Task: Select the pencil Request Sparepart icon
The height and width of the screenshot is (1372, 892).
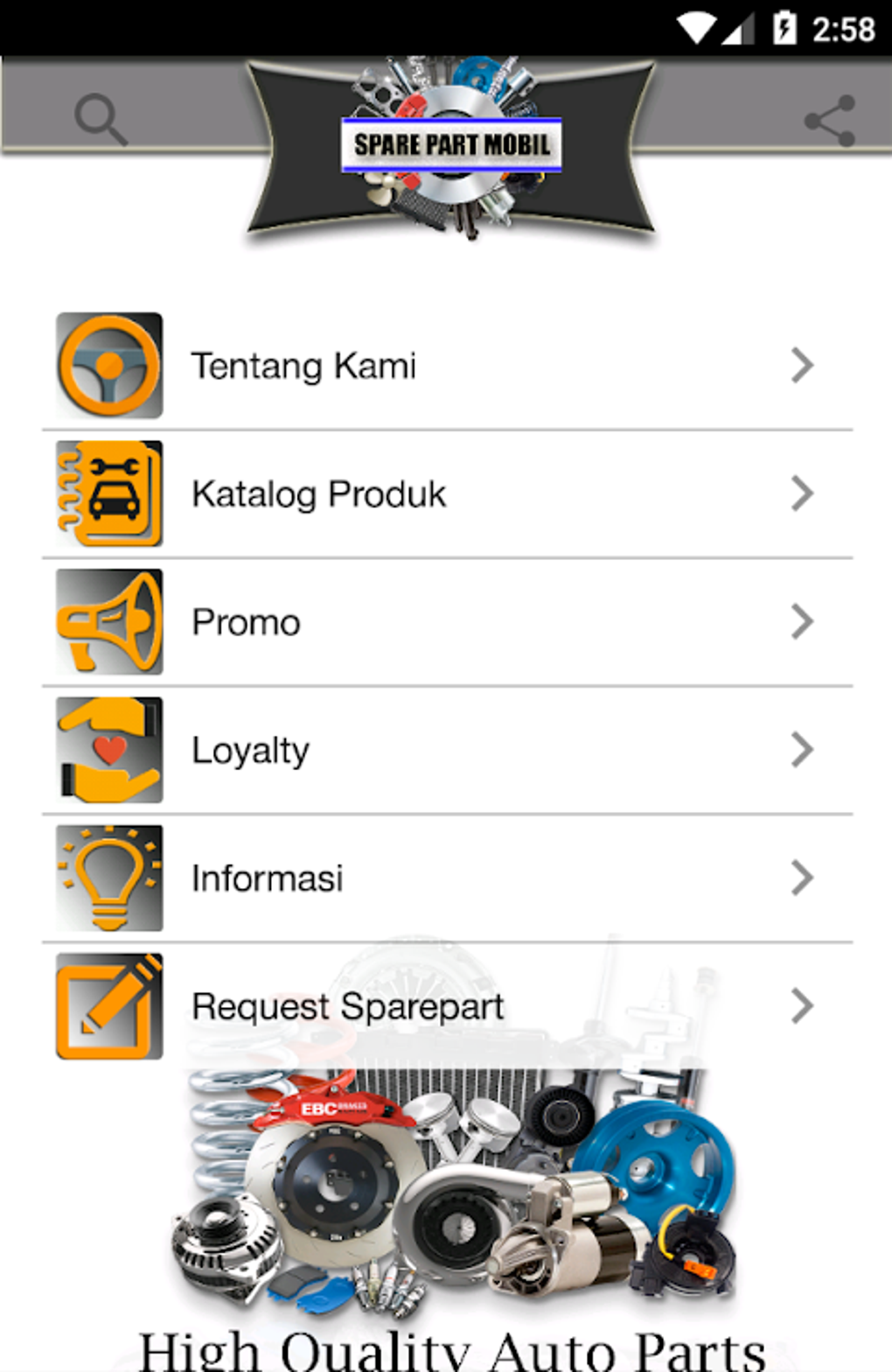Action: (108, 1005)
